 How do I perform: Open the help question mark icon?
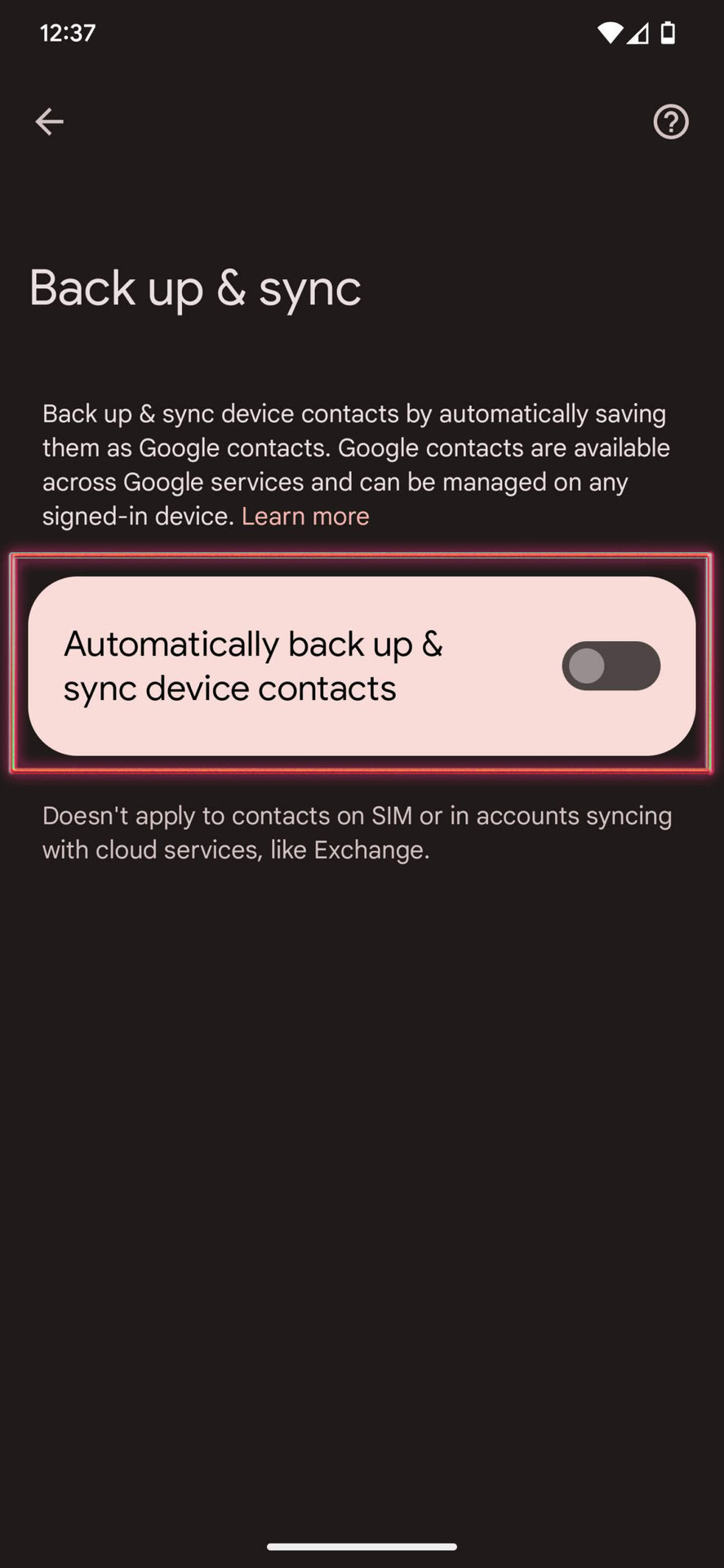(x=670, y=122)
